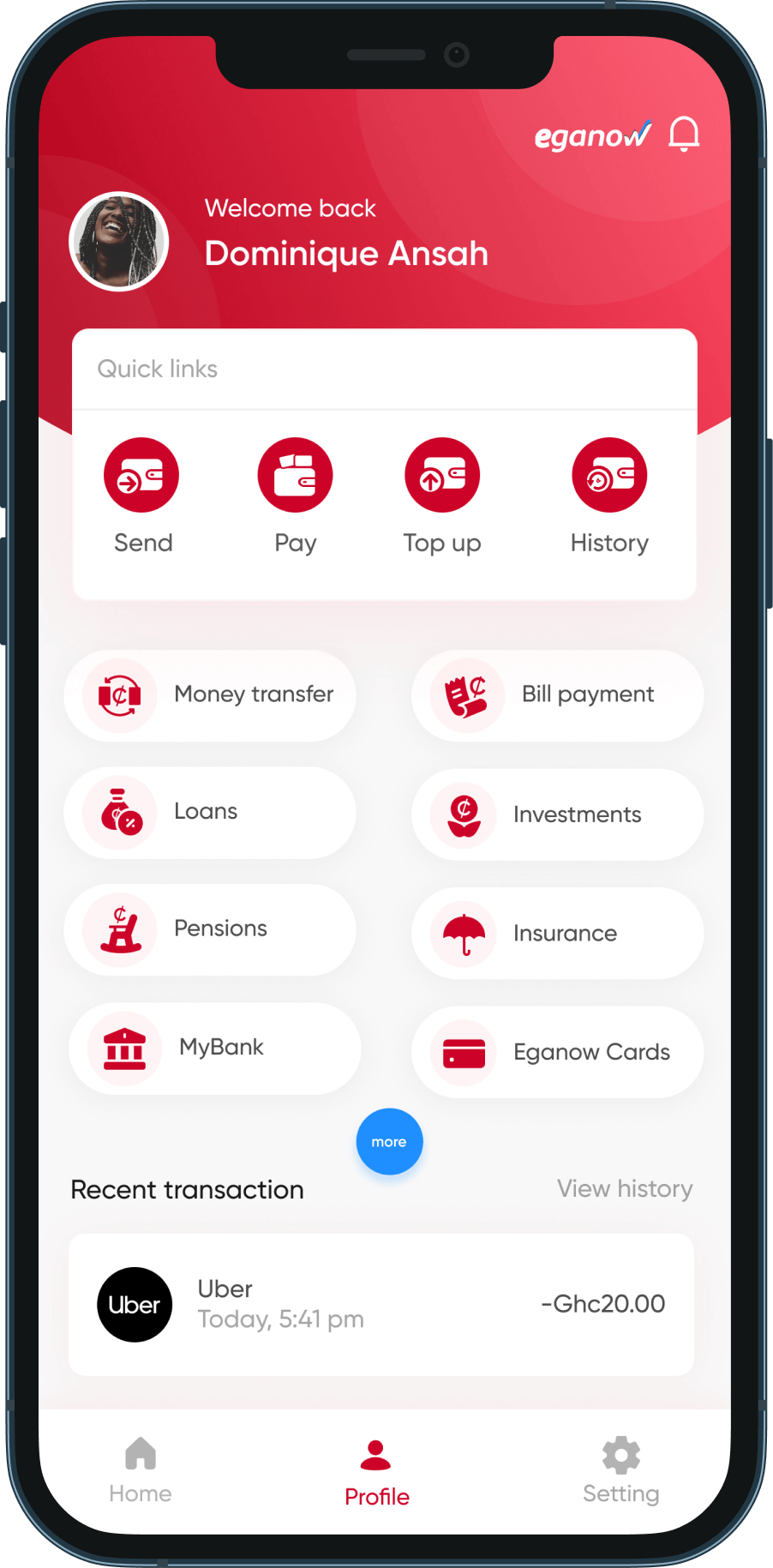
Task: Tap the blue more button
Action: coord(389,1142)
